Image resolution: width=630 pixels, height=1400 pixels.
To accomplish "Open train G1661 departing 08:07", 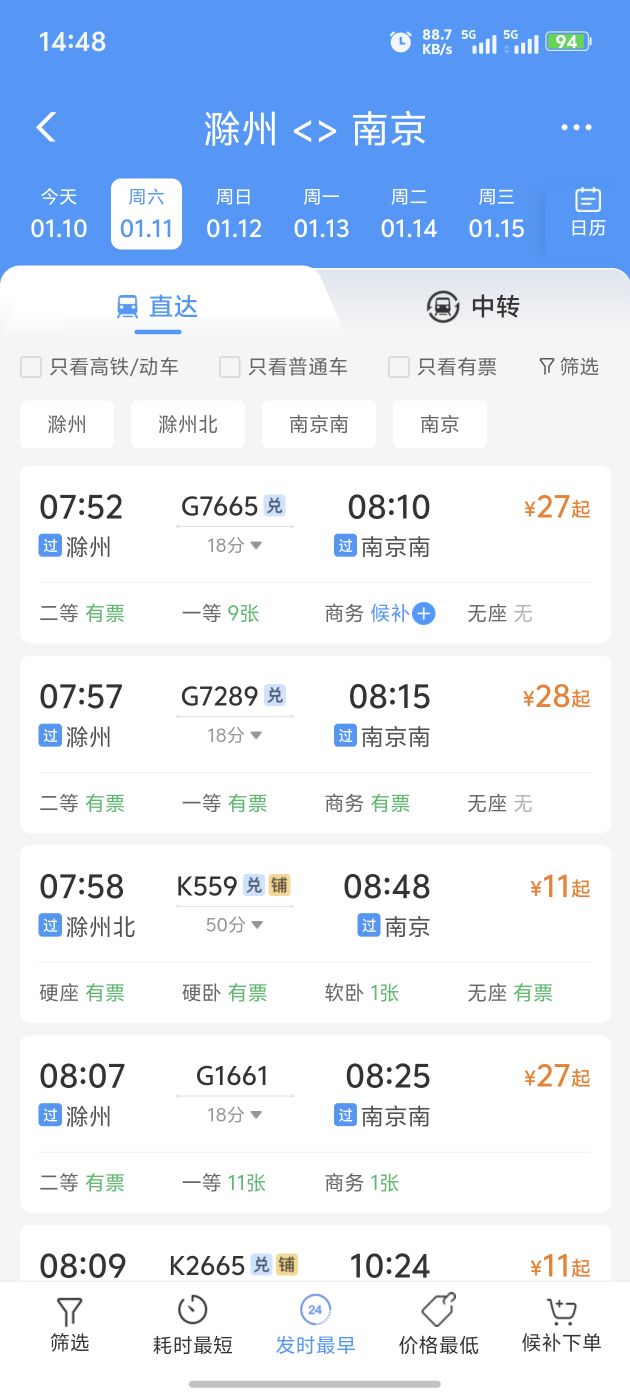I will (315, 1124).
